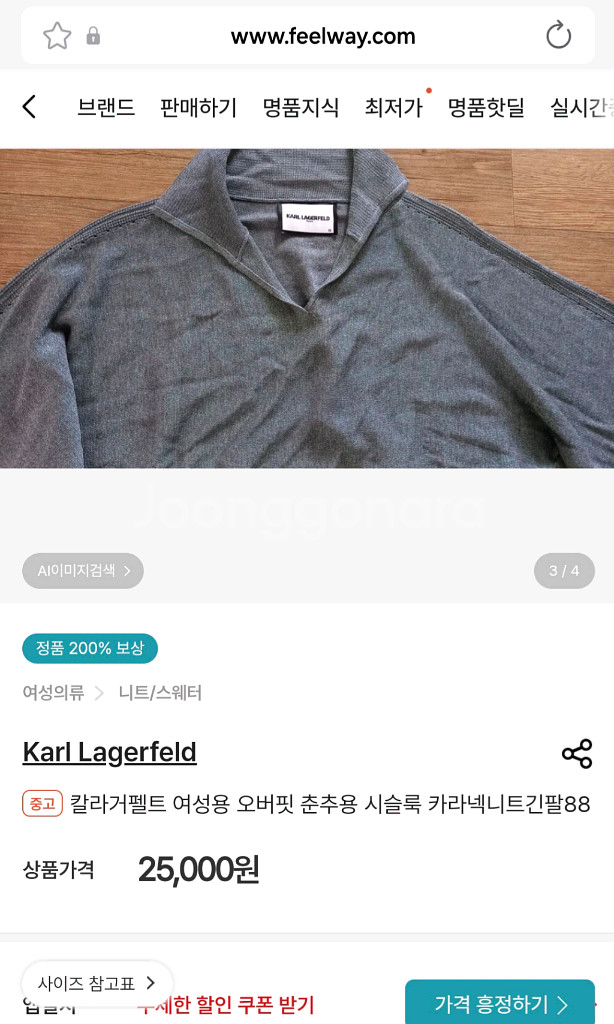Open the 니트/스웨터 category breadcrumb
Image resolution: width=614 pixels, height=1024 pixels.
(x=160, y=692)
